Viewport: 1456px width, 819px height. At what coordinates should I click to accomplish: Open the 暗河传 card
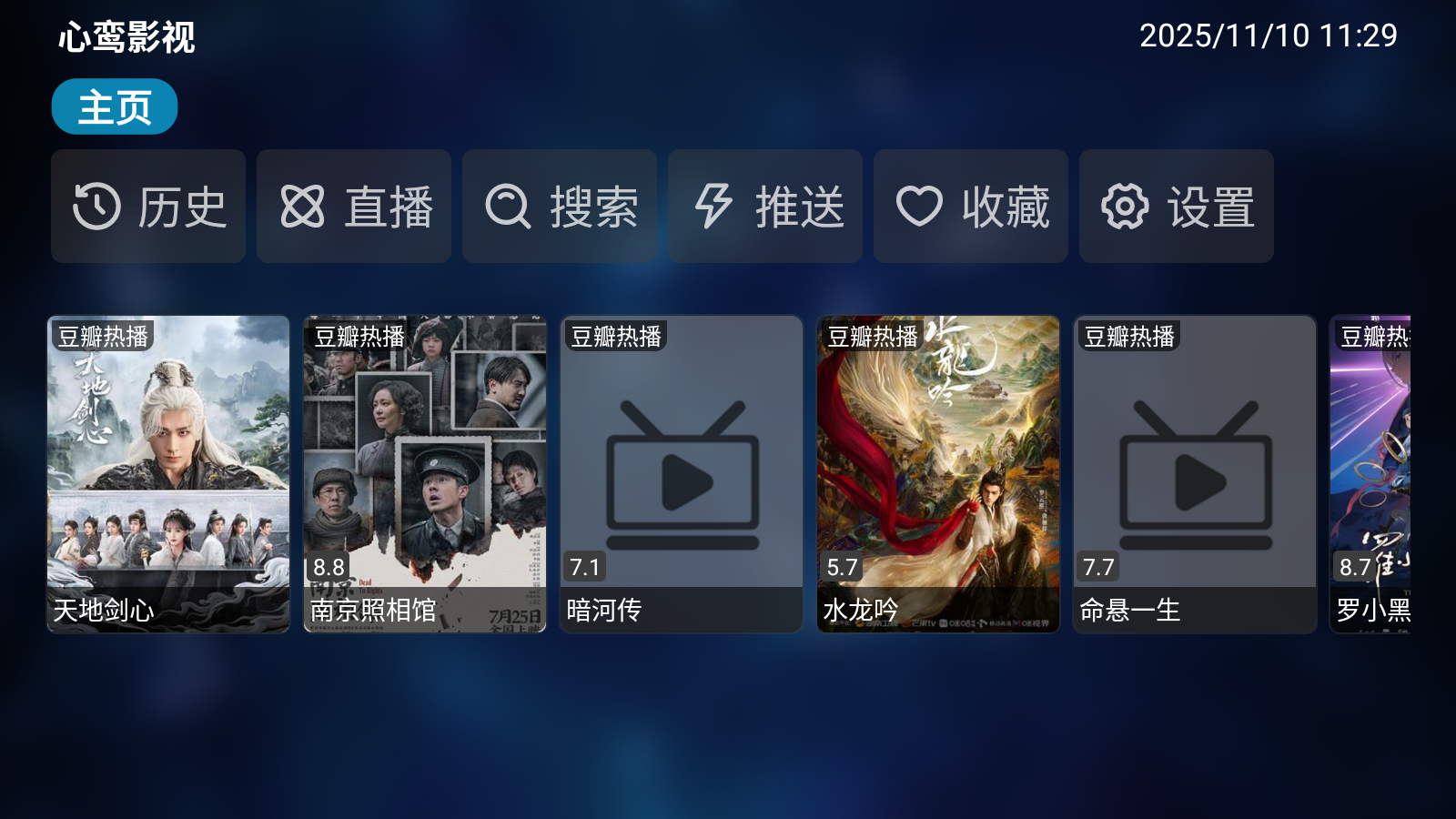click(682, 473)
